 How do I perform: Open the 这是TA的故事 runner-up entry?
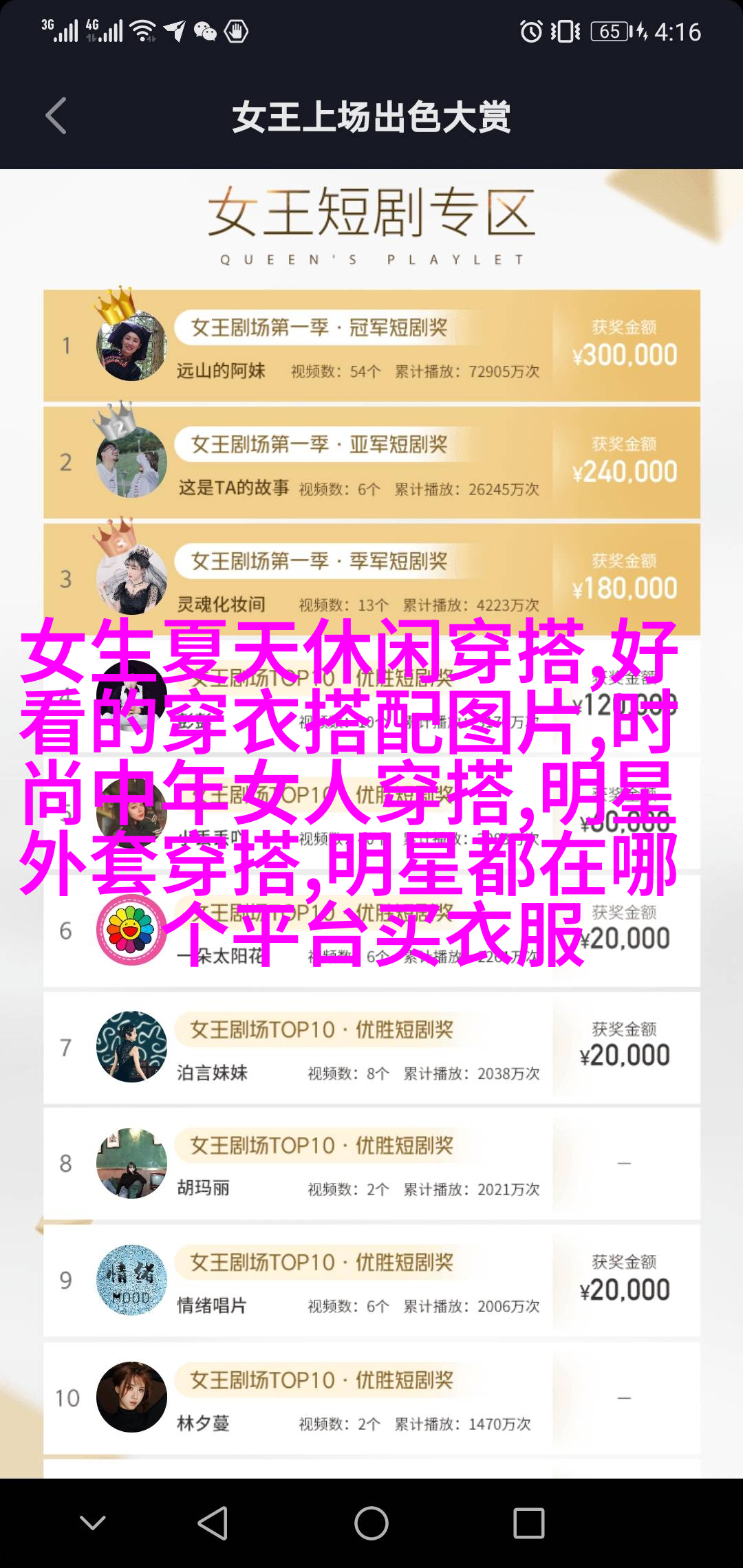(x=371, y=463)
